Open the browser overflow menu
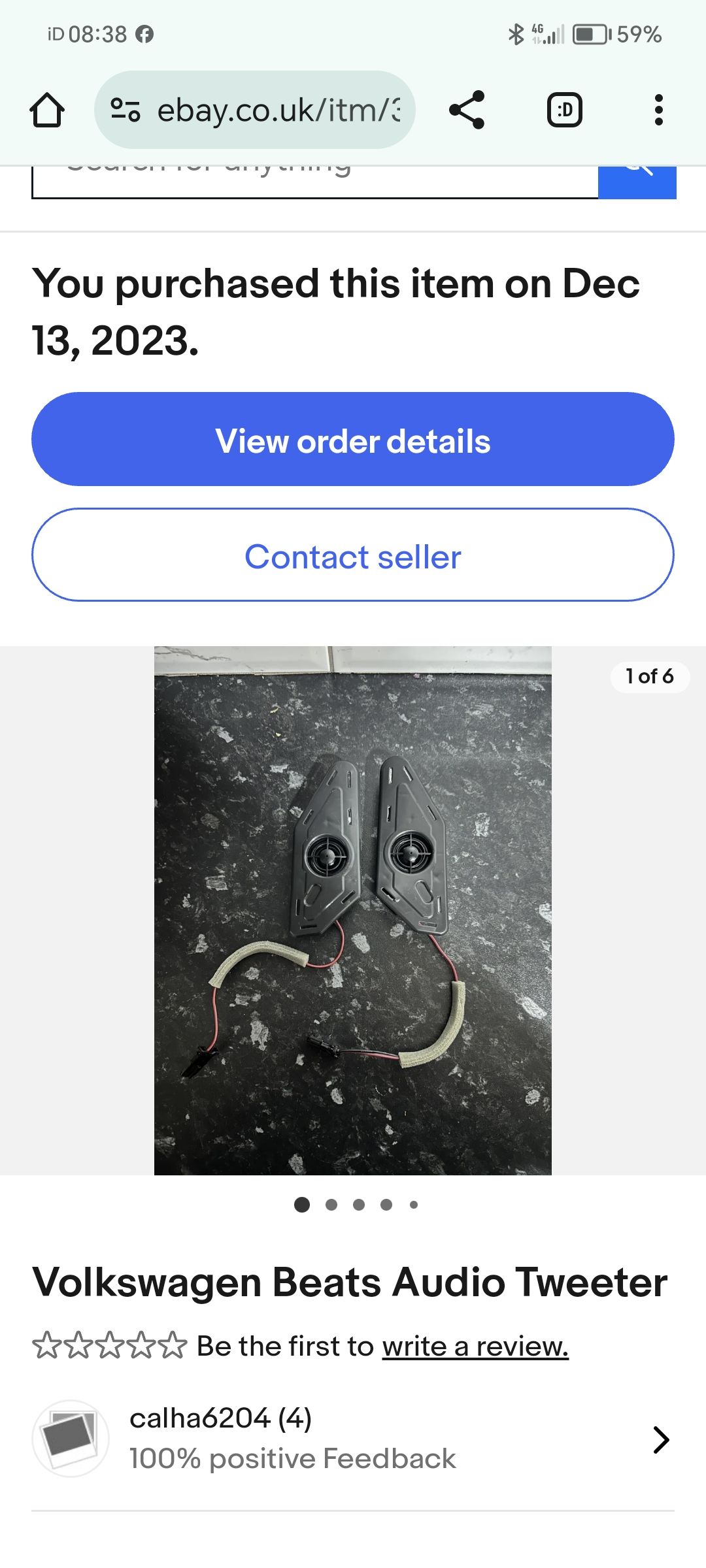This screenshot has width=706, height=1568. [x=658, y=110]
